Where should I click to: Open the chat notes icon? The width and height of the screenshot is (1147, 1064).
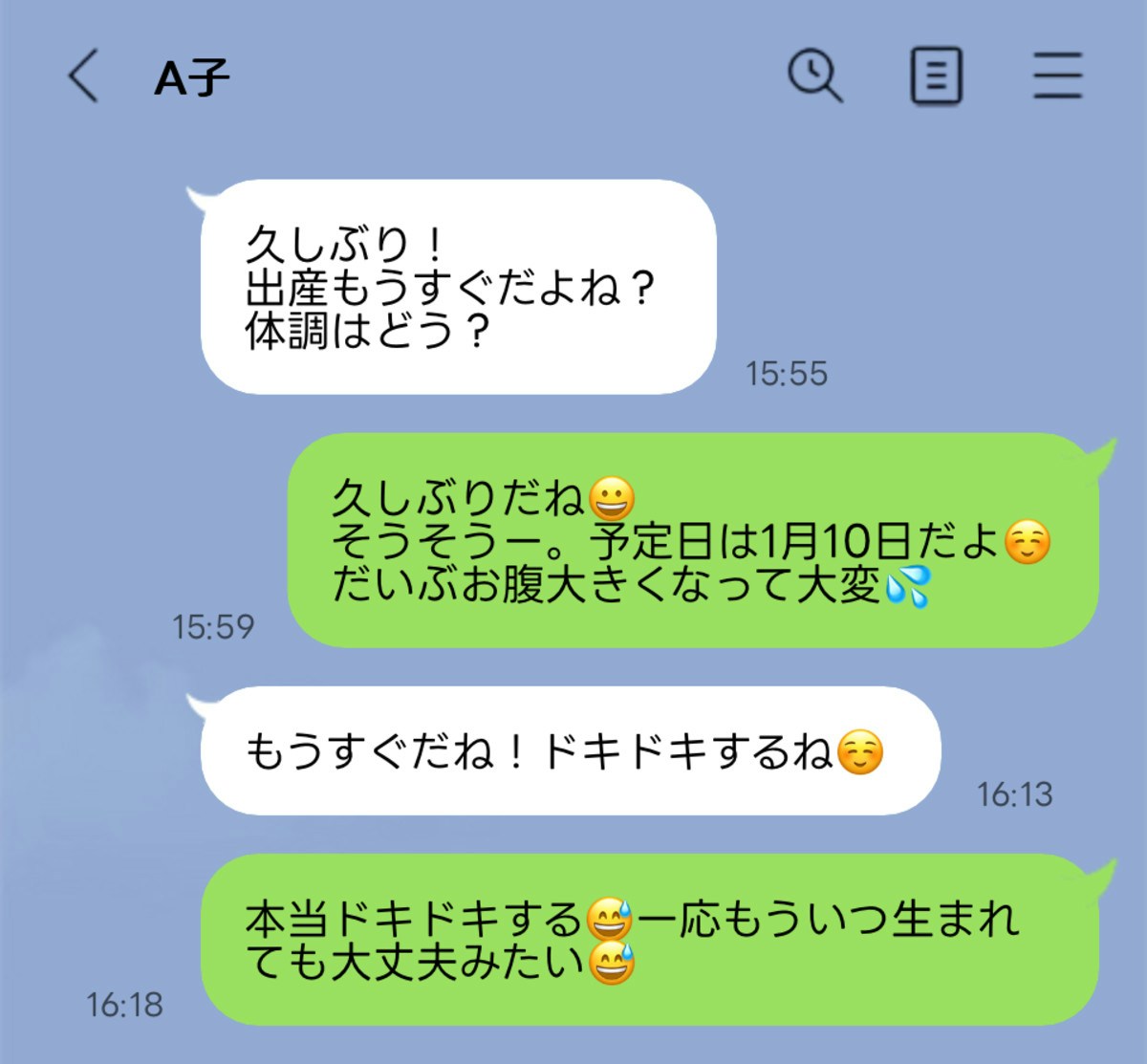click(935, 76)
